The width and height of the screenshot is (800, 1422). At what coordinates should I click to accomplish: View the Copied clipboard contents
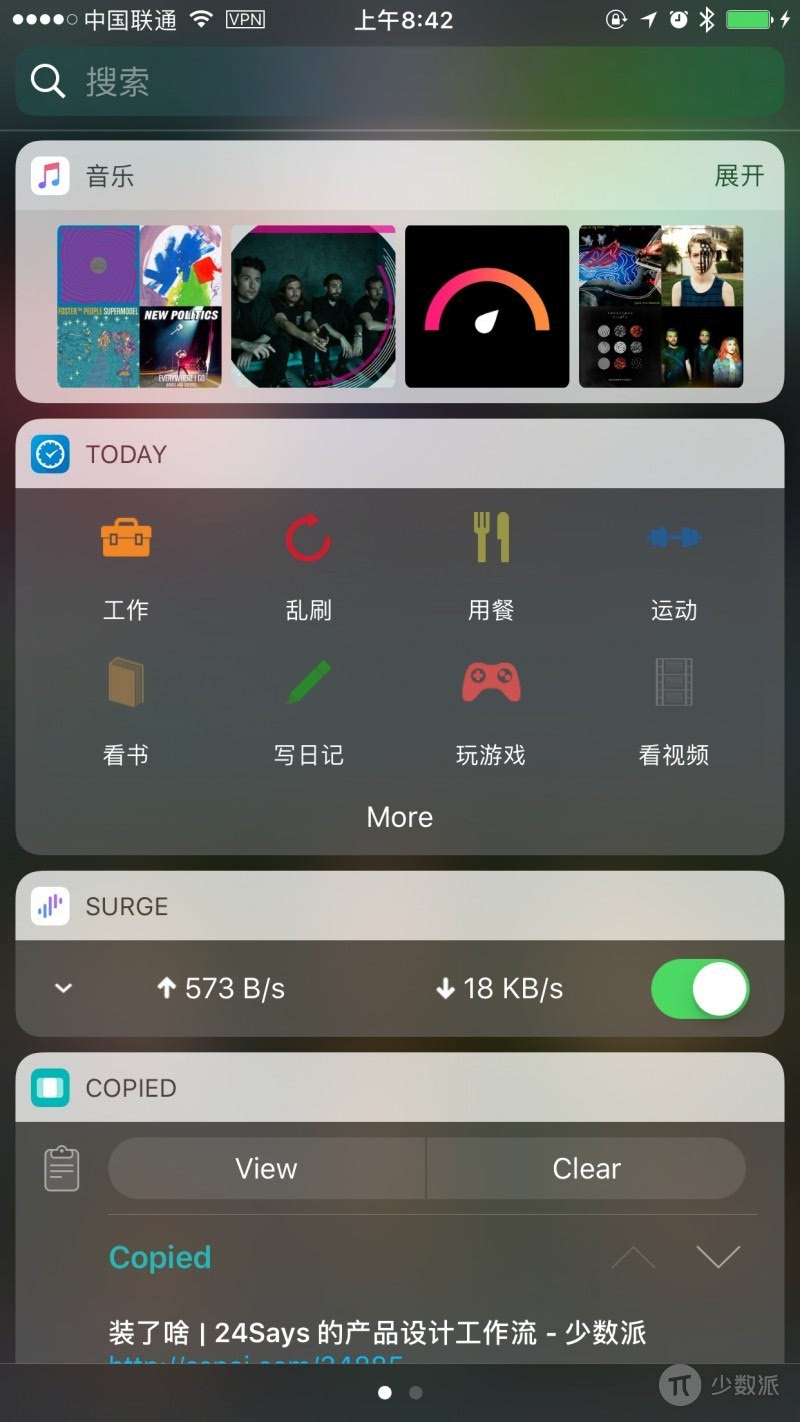pos(267,1168)
